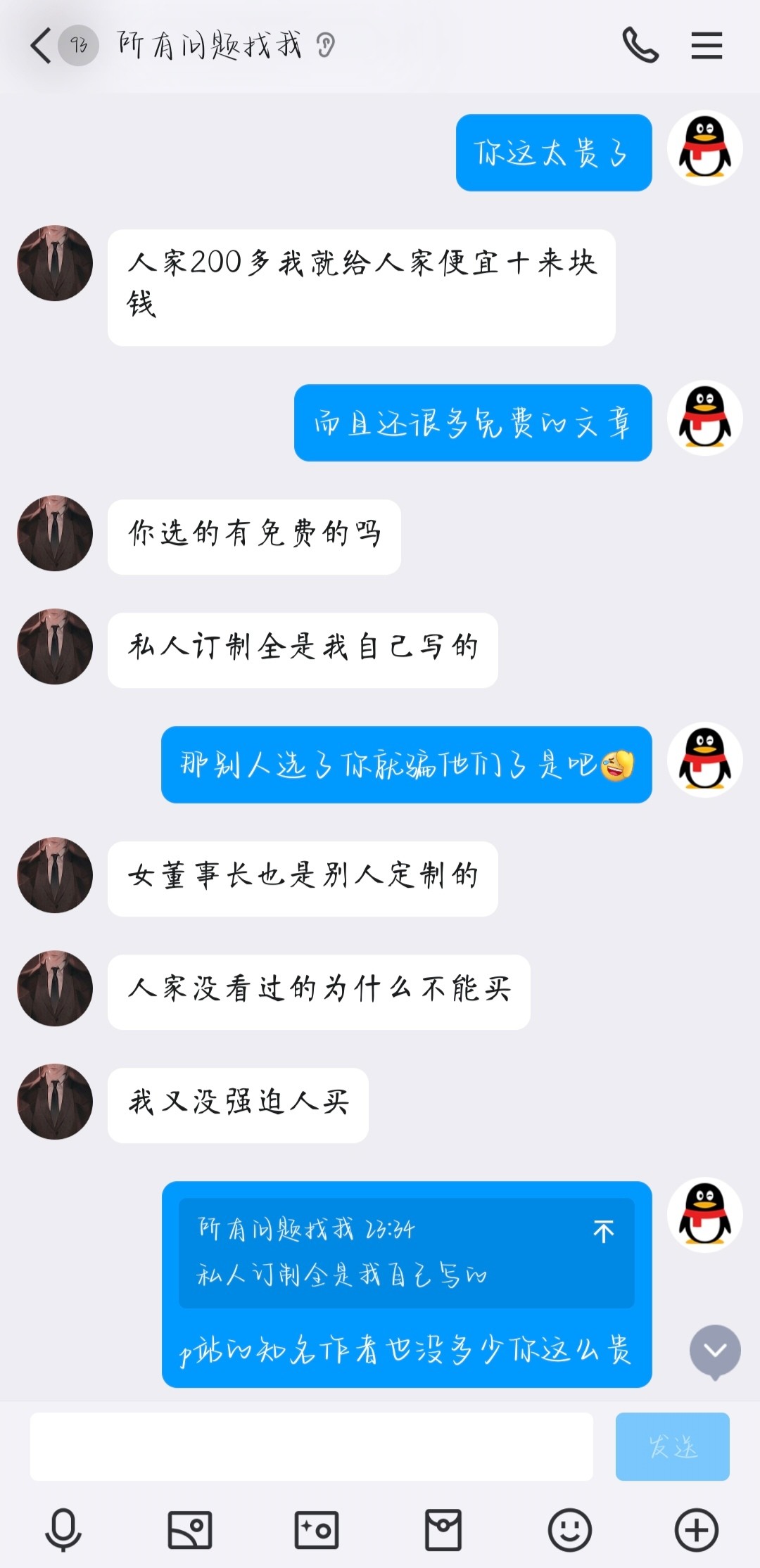Go back to the message list

[x=41, y=46]
